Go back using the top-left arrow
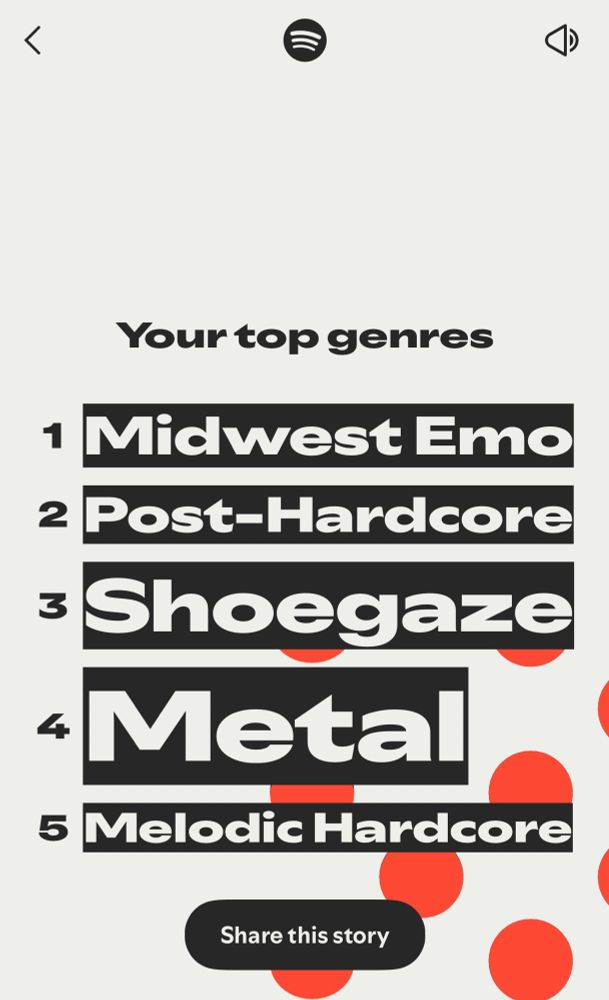Viewport: 609px width, 1000px height. (33, 41)
